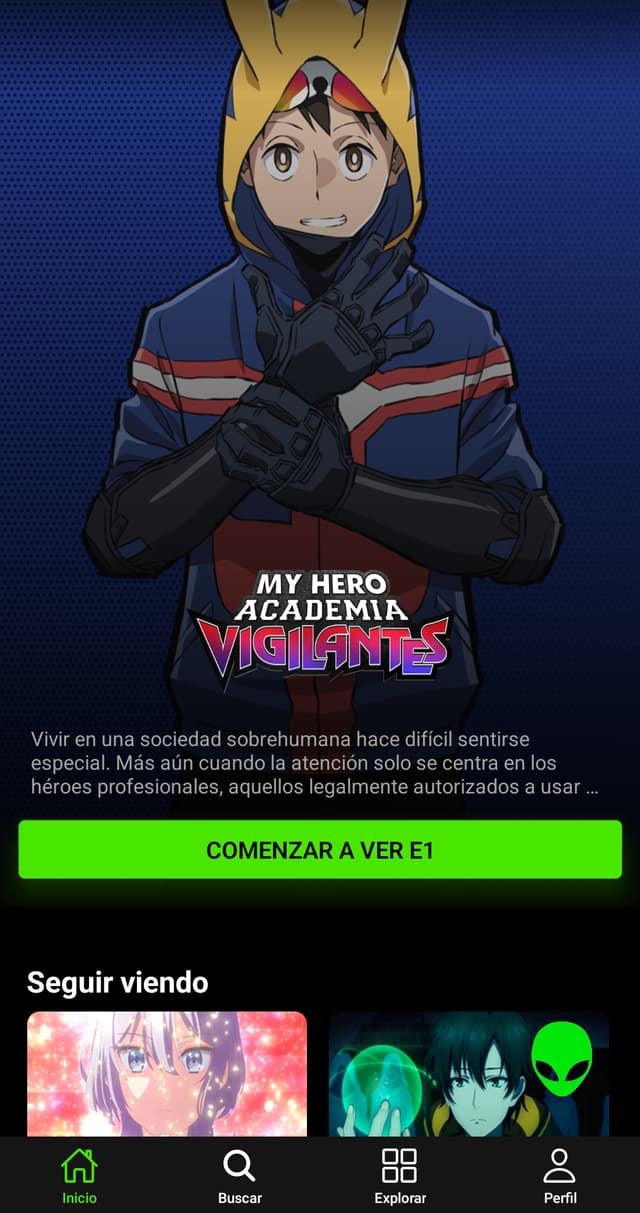Go to the Explorar tab
The height and width of the screenshot is (1213, 640).
[400, 1175]
